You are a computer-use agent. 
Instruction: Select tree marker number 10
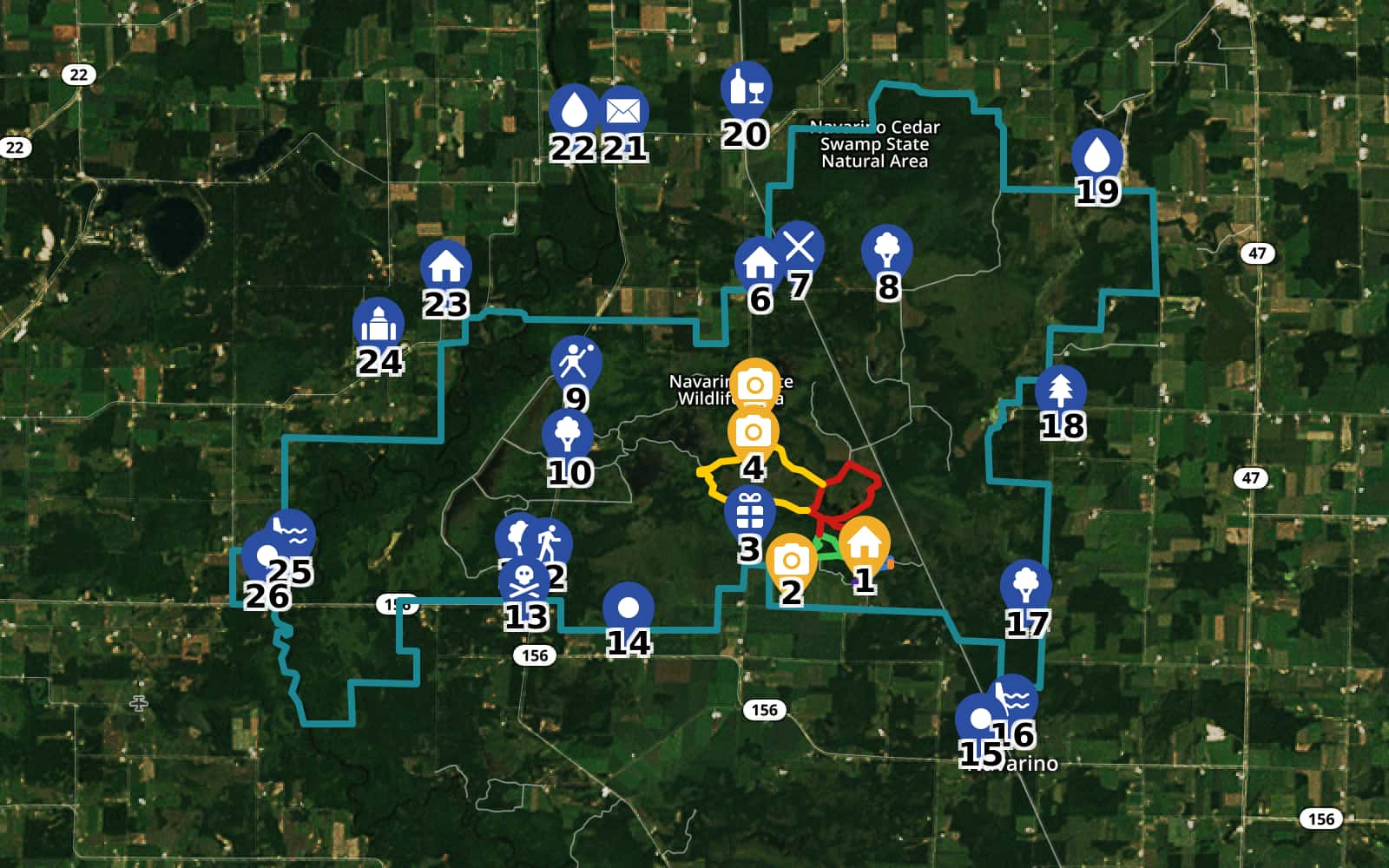568,432
